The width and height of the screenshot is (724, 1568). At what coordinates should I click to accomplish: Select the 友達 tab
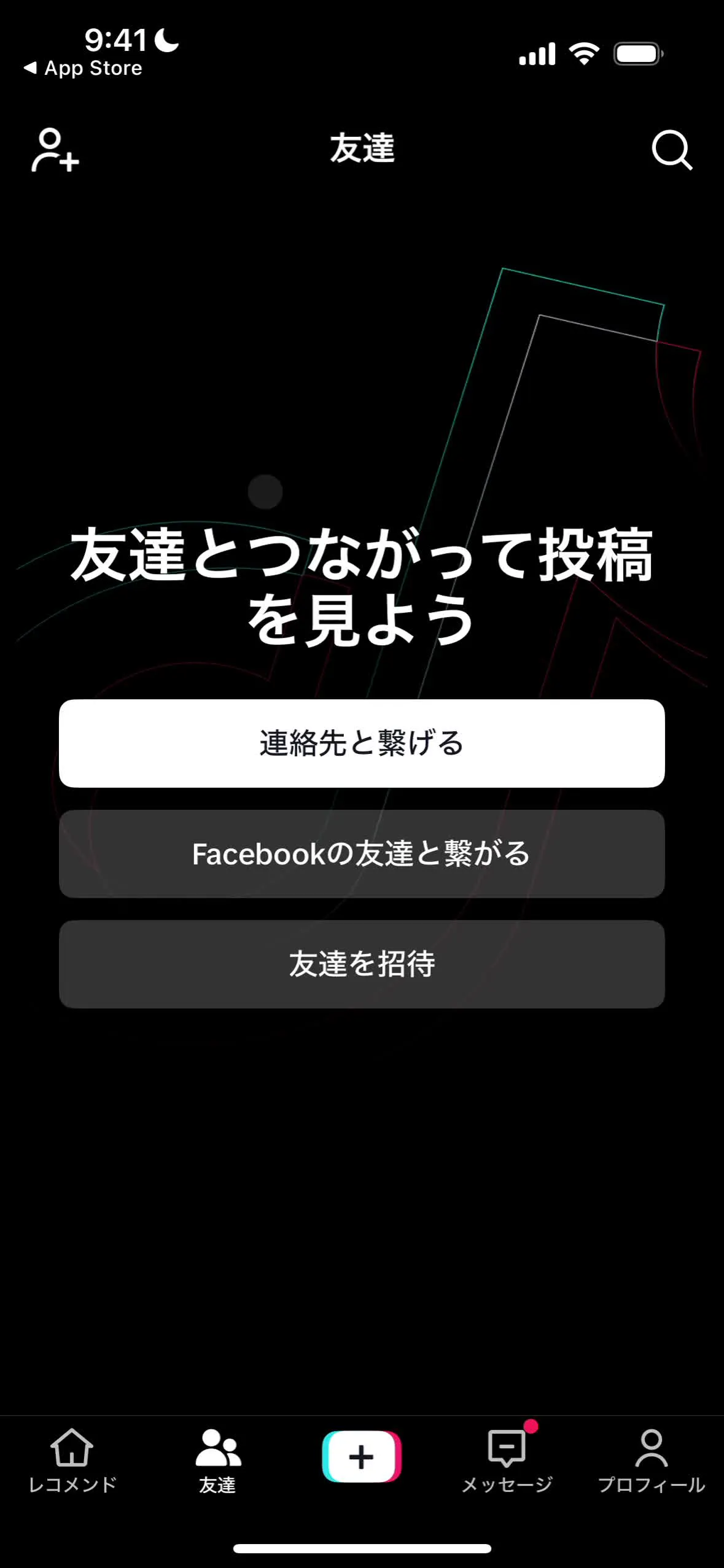(217, 1461)
